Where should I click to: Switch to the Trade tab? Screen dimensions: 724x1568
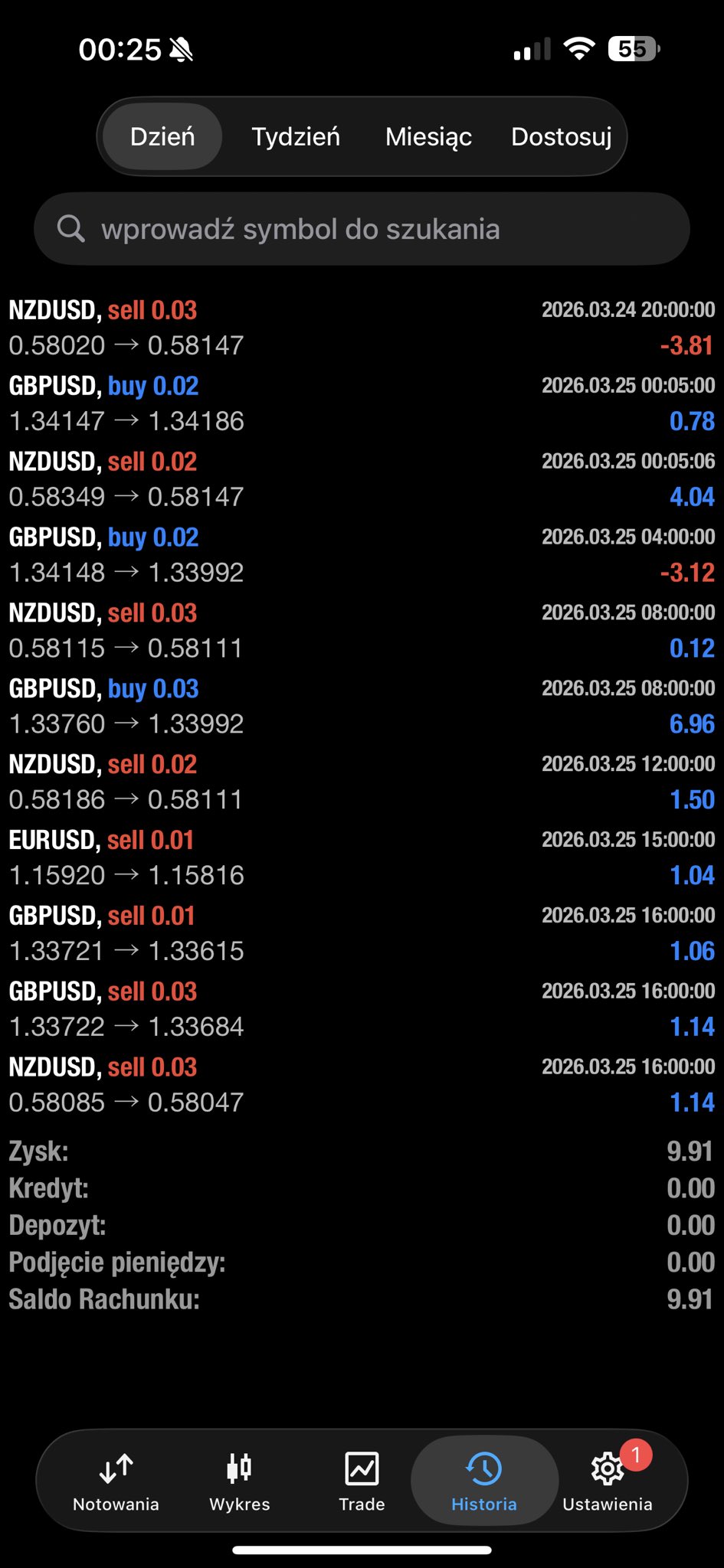click(362, 1481)
